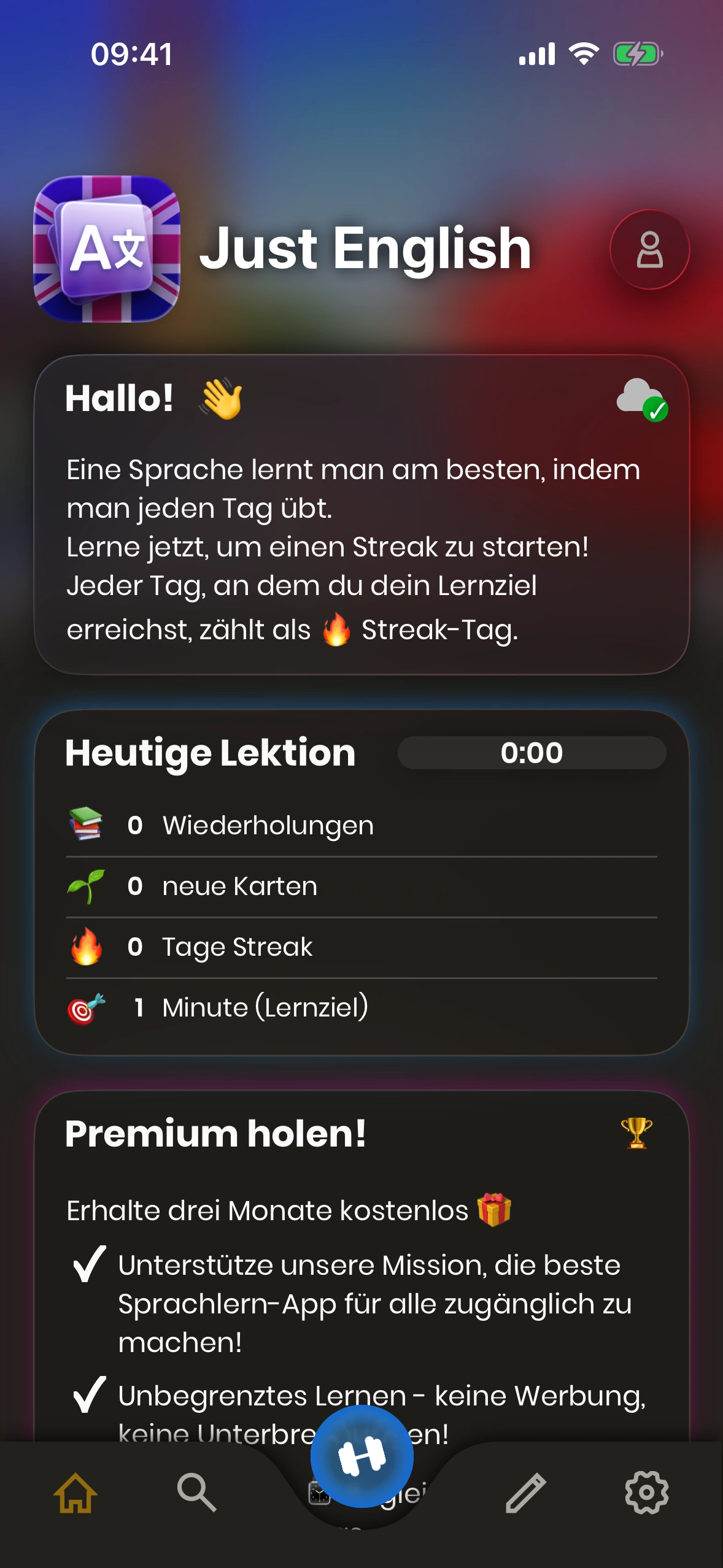Screen dimensions: 723x1568
Task: Open the settings gear tab
Action: [x=646, y=1493]
